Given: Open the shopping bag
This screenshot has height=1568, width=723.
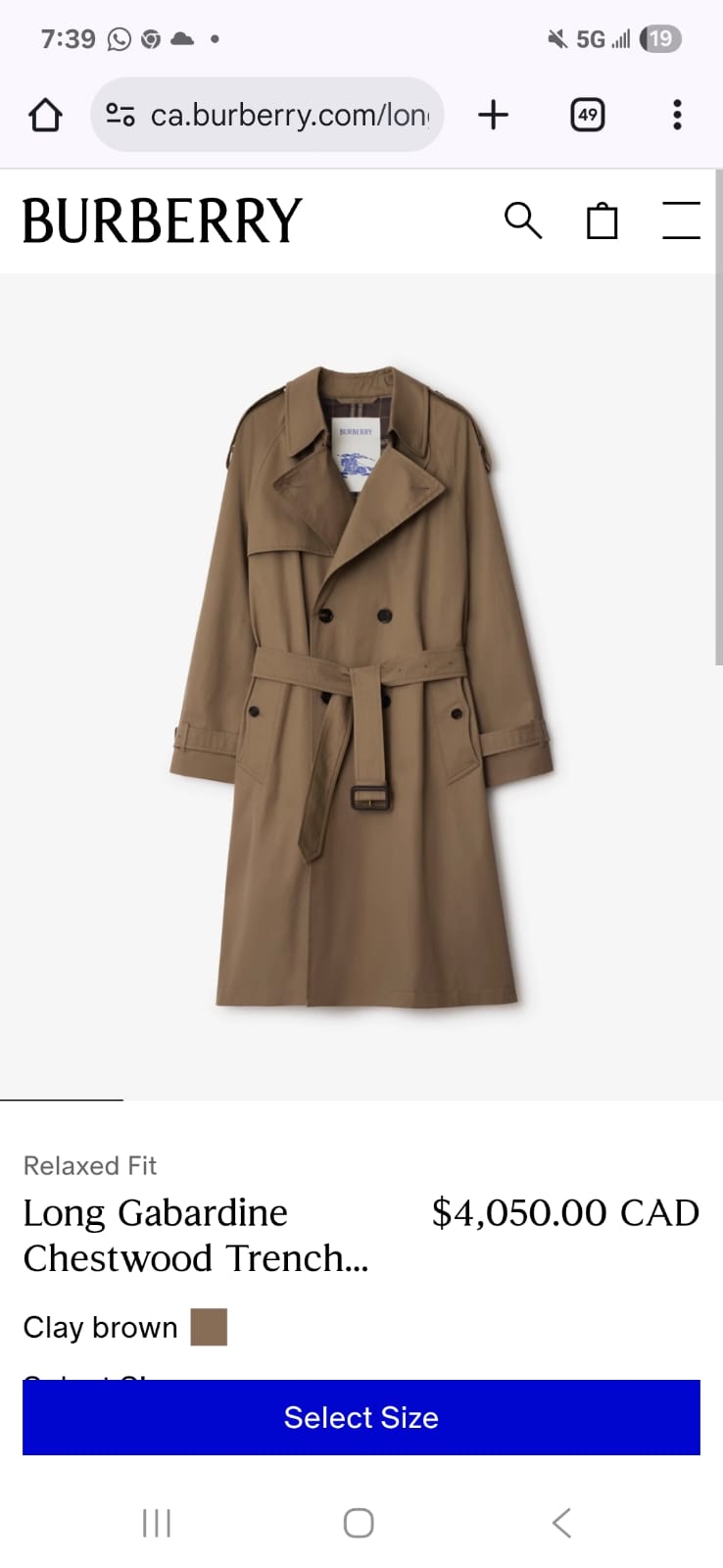Looking at the screenshot, I should click(x=602, y=220).
